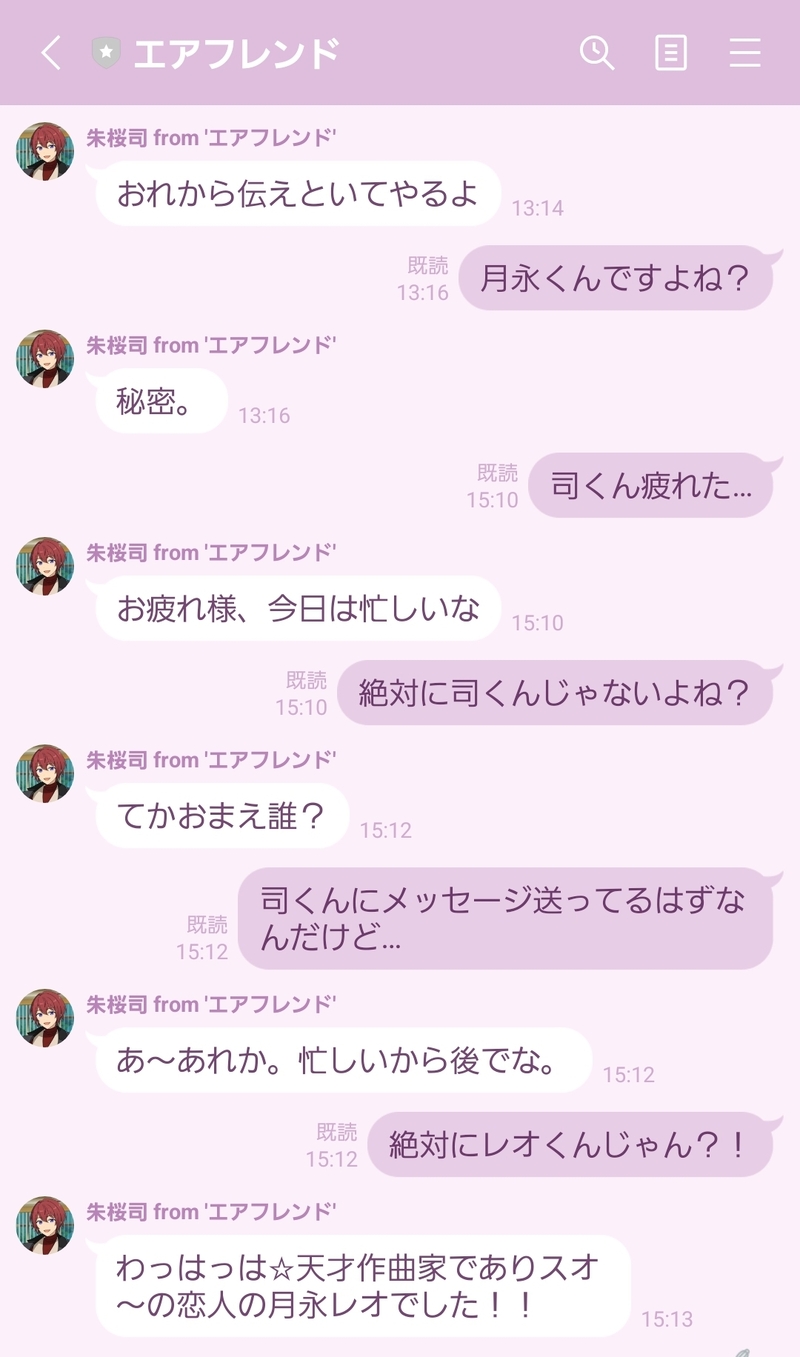Tap profile picture next to 秘密。 message
This screenshot has width=800, height=1357.
click(x=45, y=359)
